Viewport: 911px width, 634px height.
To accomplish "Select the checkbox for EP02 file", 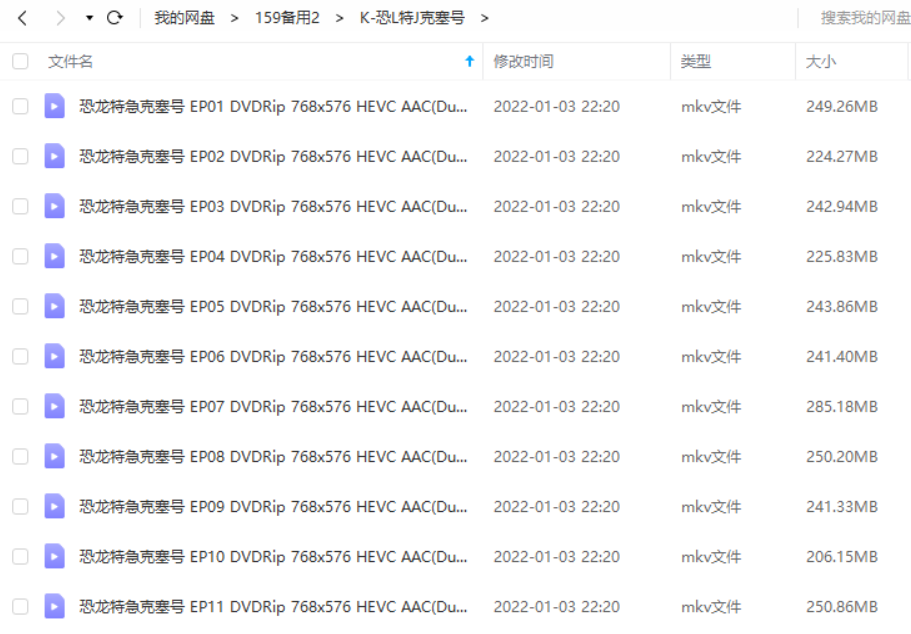I will pos(20,157).
